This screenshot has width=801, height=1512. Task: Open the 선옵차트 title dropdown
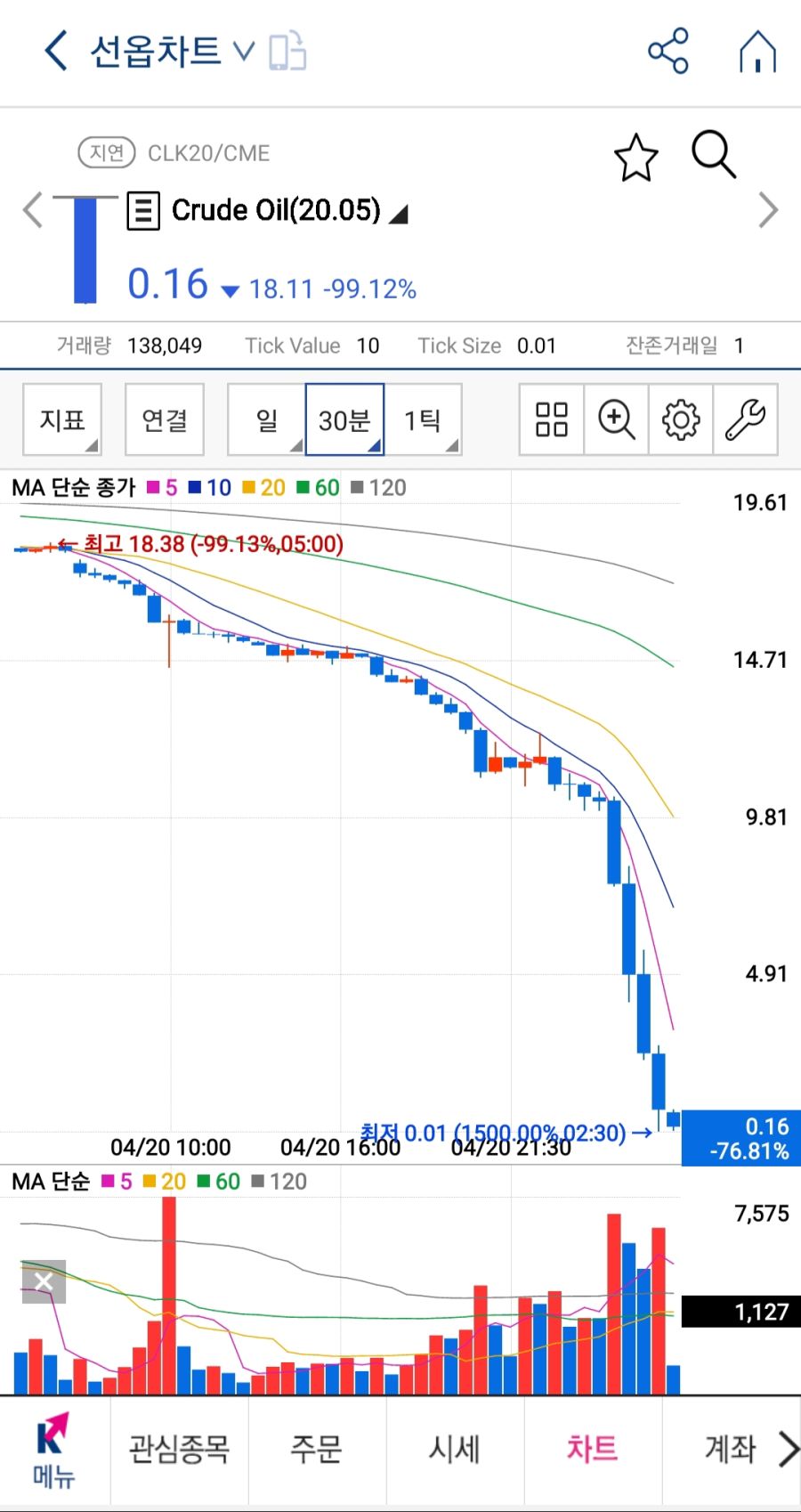(x=242, y=51)
